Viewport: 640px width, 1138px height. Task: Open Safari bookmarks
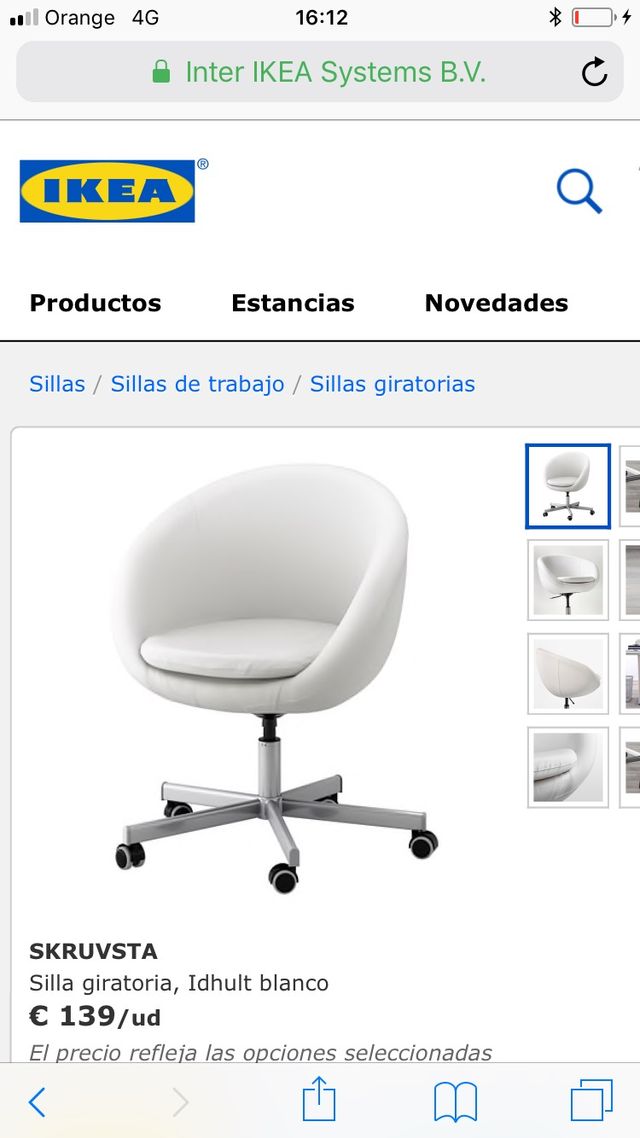coord(455,1102)
